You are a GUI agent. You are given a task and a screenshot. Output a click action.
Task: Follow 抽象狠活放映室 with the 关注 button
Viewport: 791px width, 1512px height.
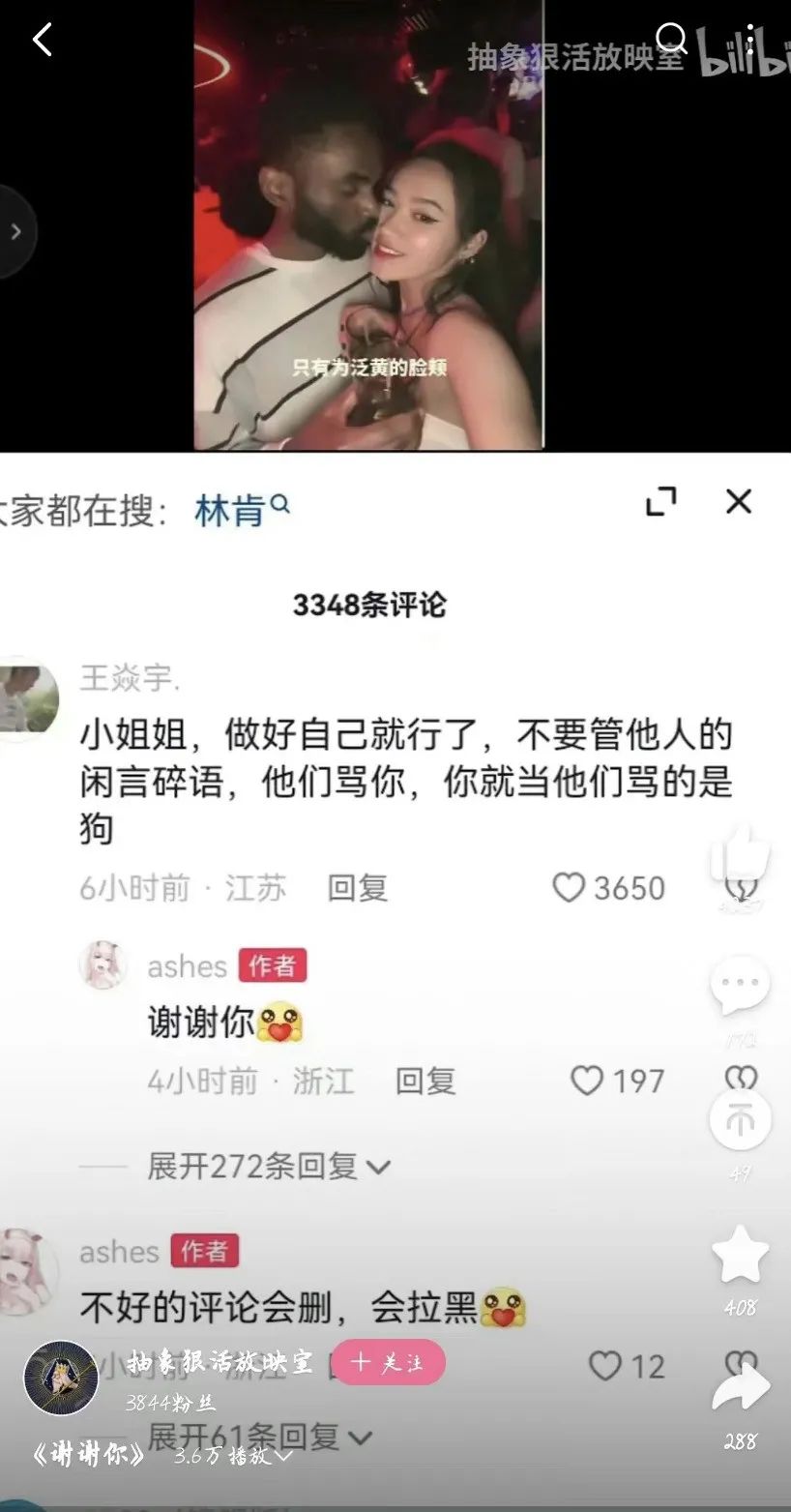(389, 1362)
